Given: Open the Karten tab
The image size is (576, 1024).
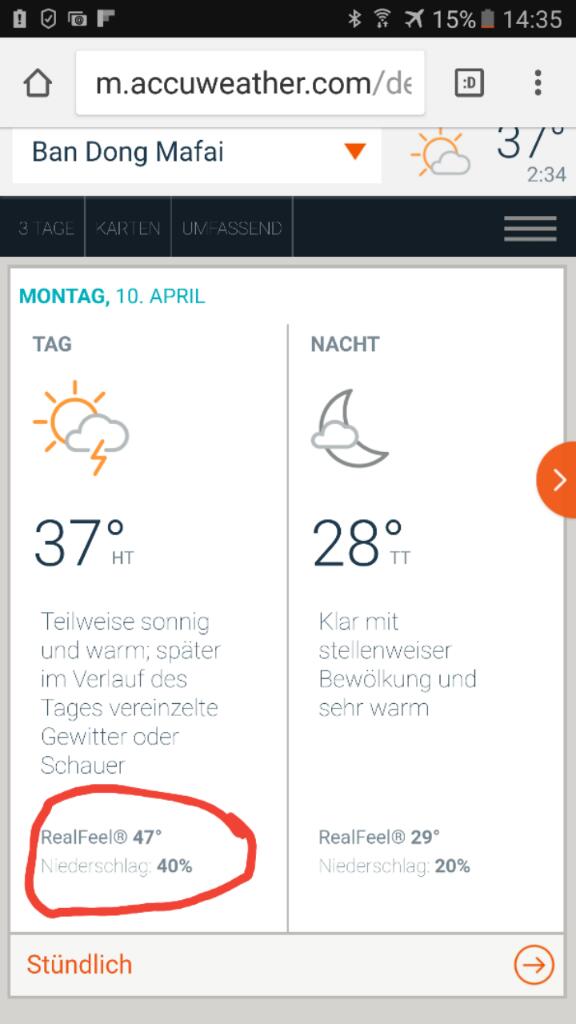Looking at the screenshot, I should [x=128, y=228].
